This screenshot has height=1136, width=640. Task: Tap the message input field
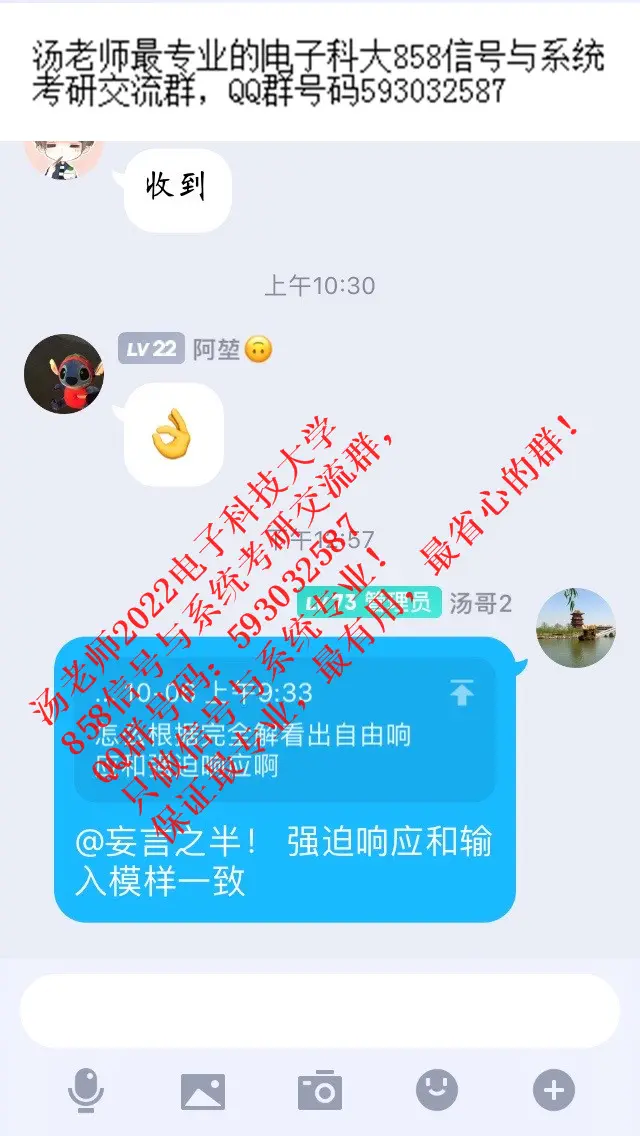[x=320, y=1010]
